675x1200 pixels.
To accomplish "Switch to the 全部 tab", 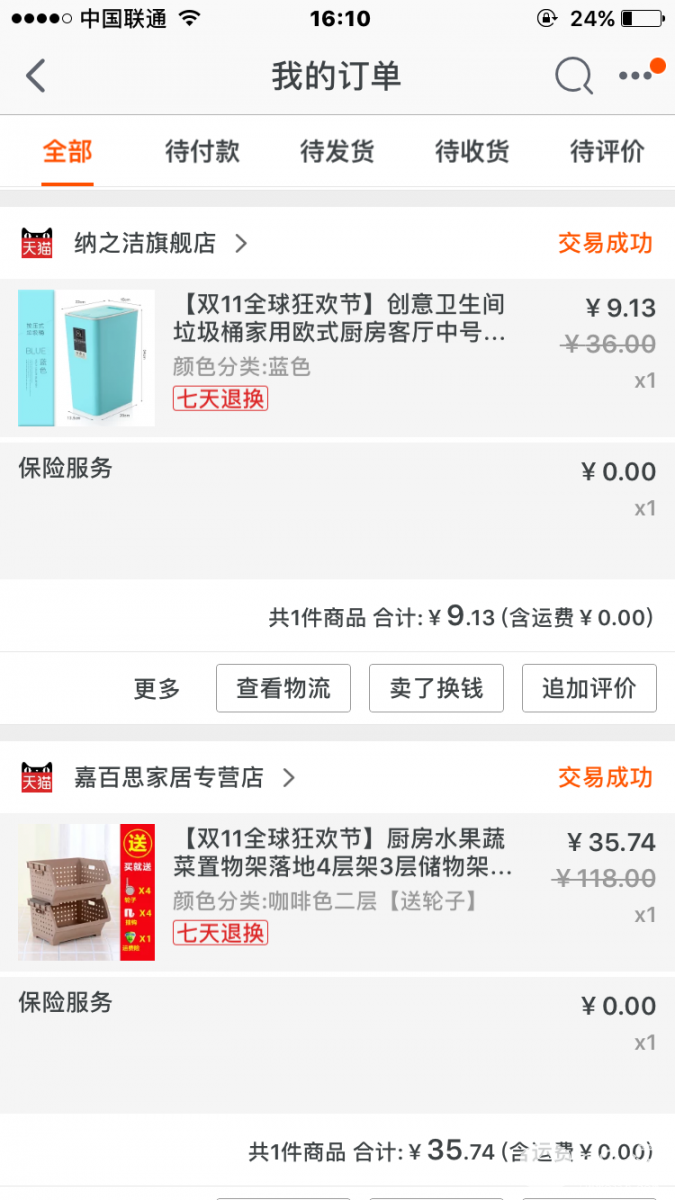I will point(67,152).
